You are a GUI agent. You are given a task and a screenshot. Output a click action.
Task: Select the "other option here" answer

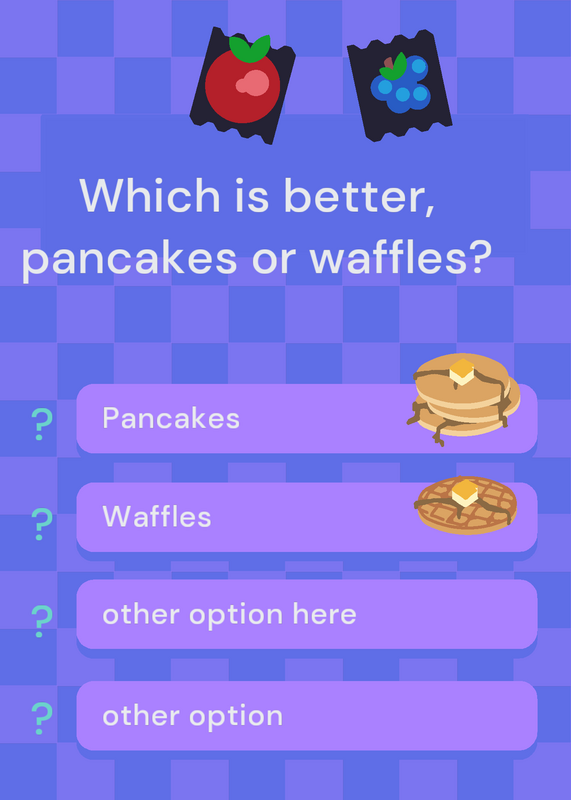pyautogui.click(x=307, y=614)
